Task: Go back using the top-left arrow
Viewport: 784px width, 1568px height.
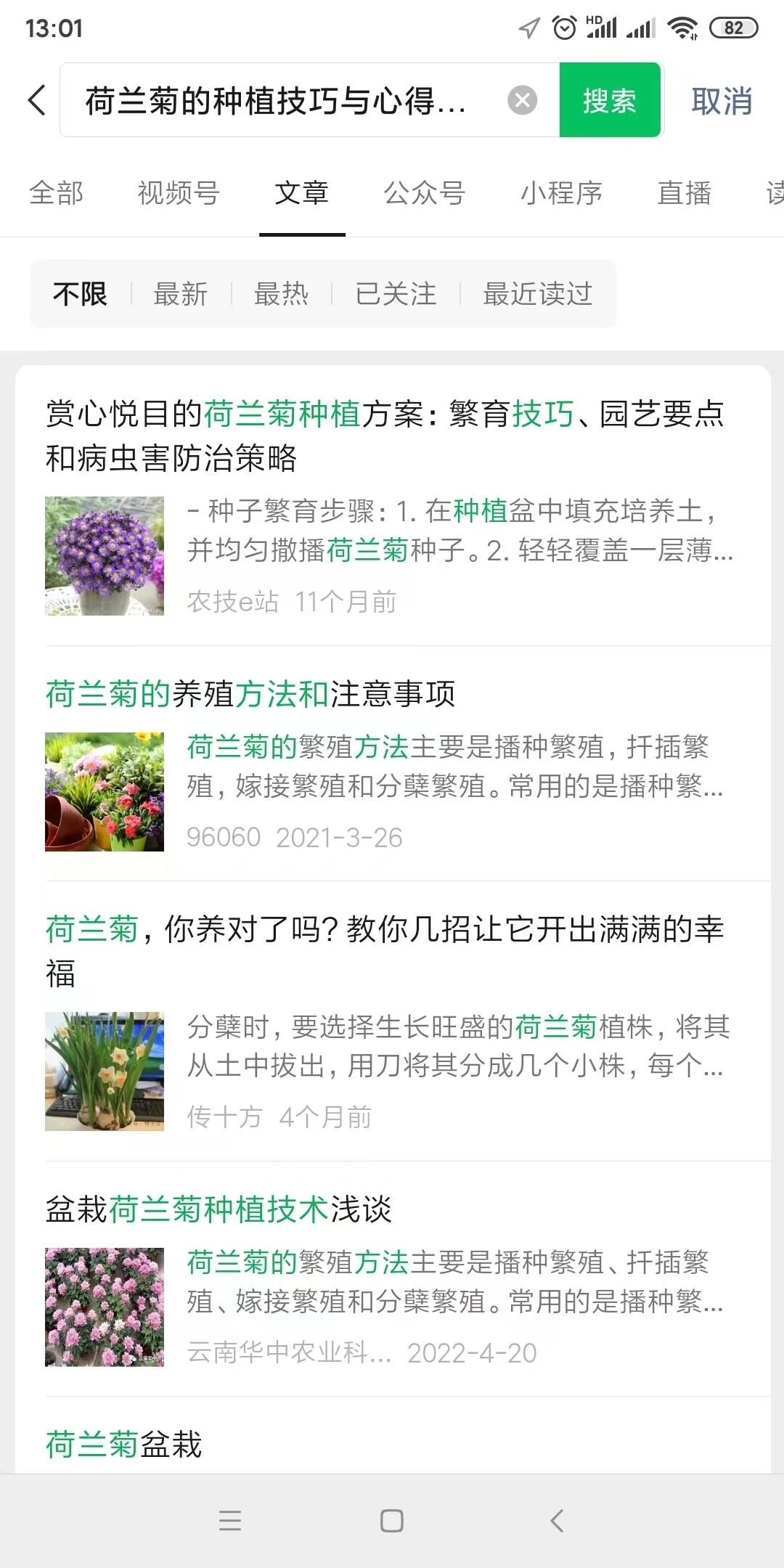Action: click(x=38, y=100)
